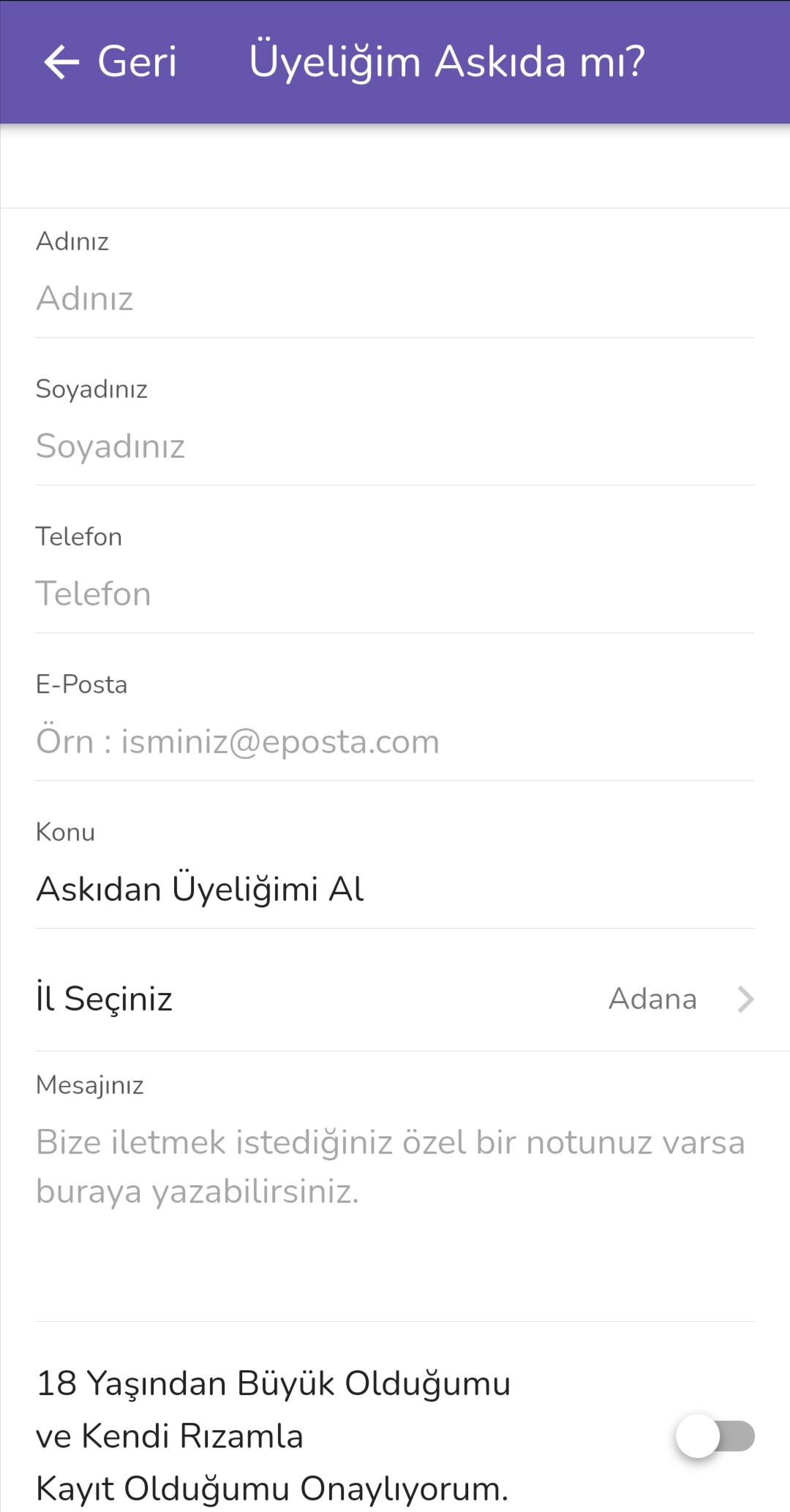Select the Telefon input field
Image resolution: width=790 pixels, height=1512 pixels.
[395, 594]
